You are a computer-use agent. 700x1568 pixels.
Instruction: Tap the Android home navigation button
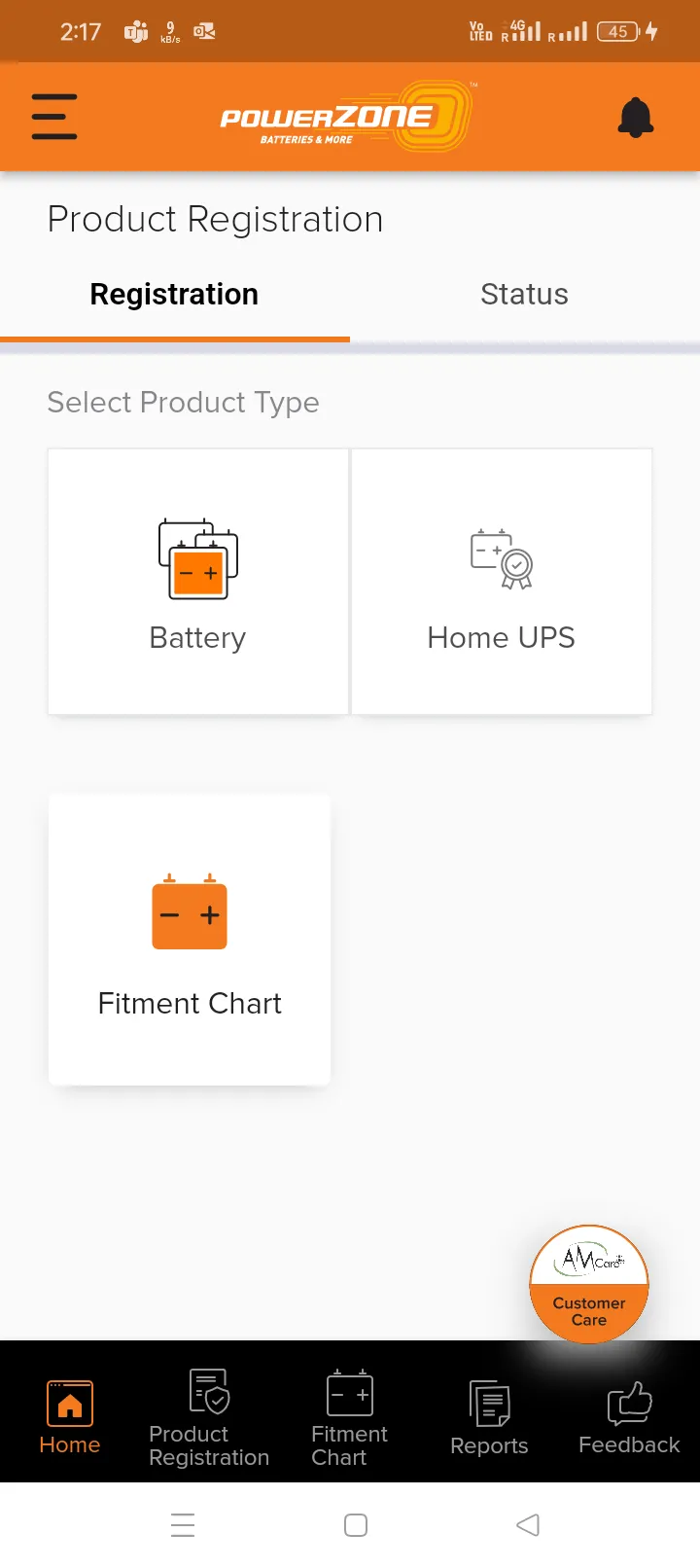click(356, 1525)
